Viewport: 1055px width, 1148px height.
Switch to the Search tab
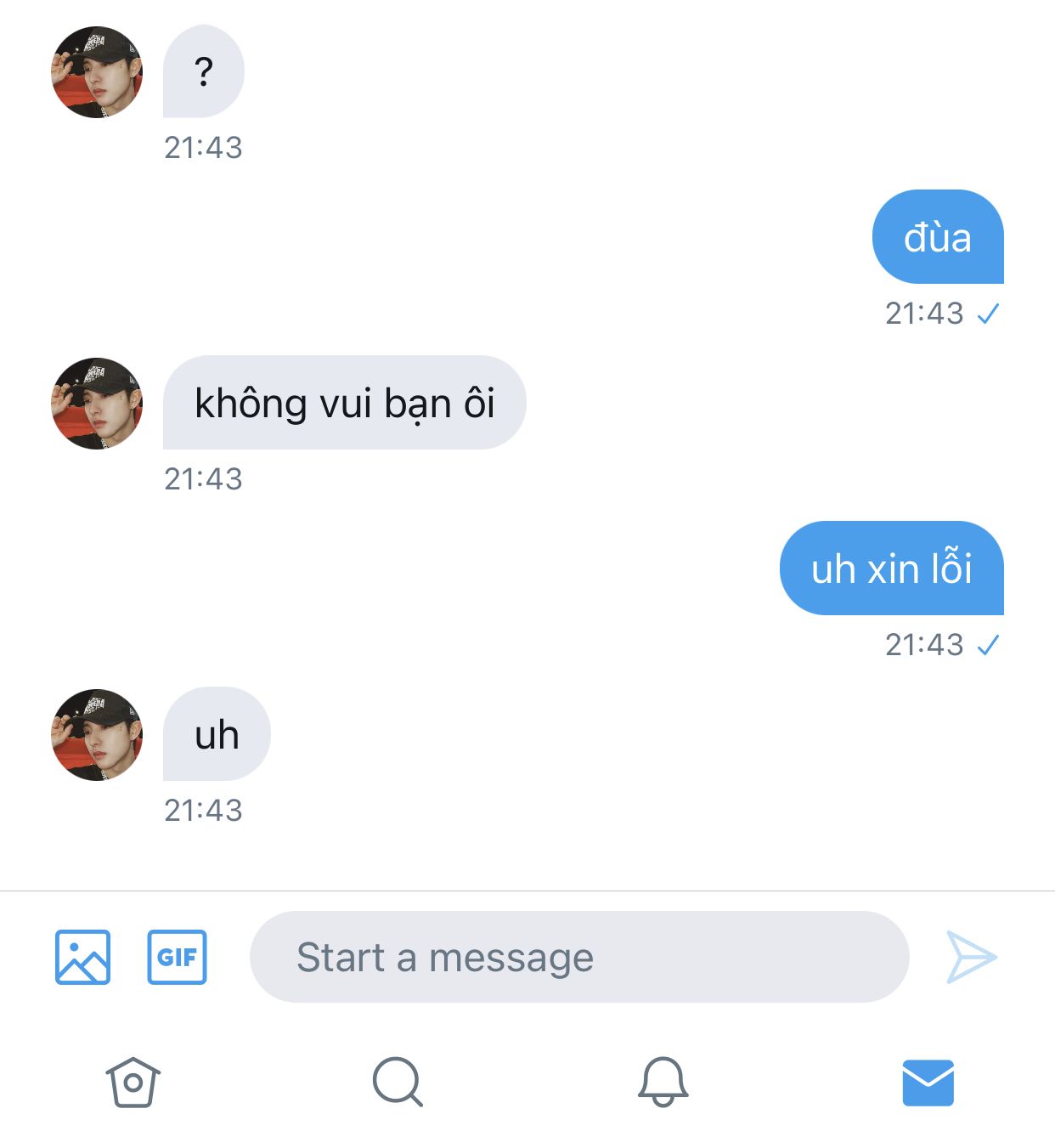(398, 1083)
